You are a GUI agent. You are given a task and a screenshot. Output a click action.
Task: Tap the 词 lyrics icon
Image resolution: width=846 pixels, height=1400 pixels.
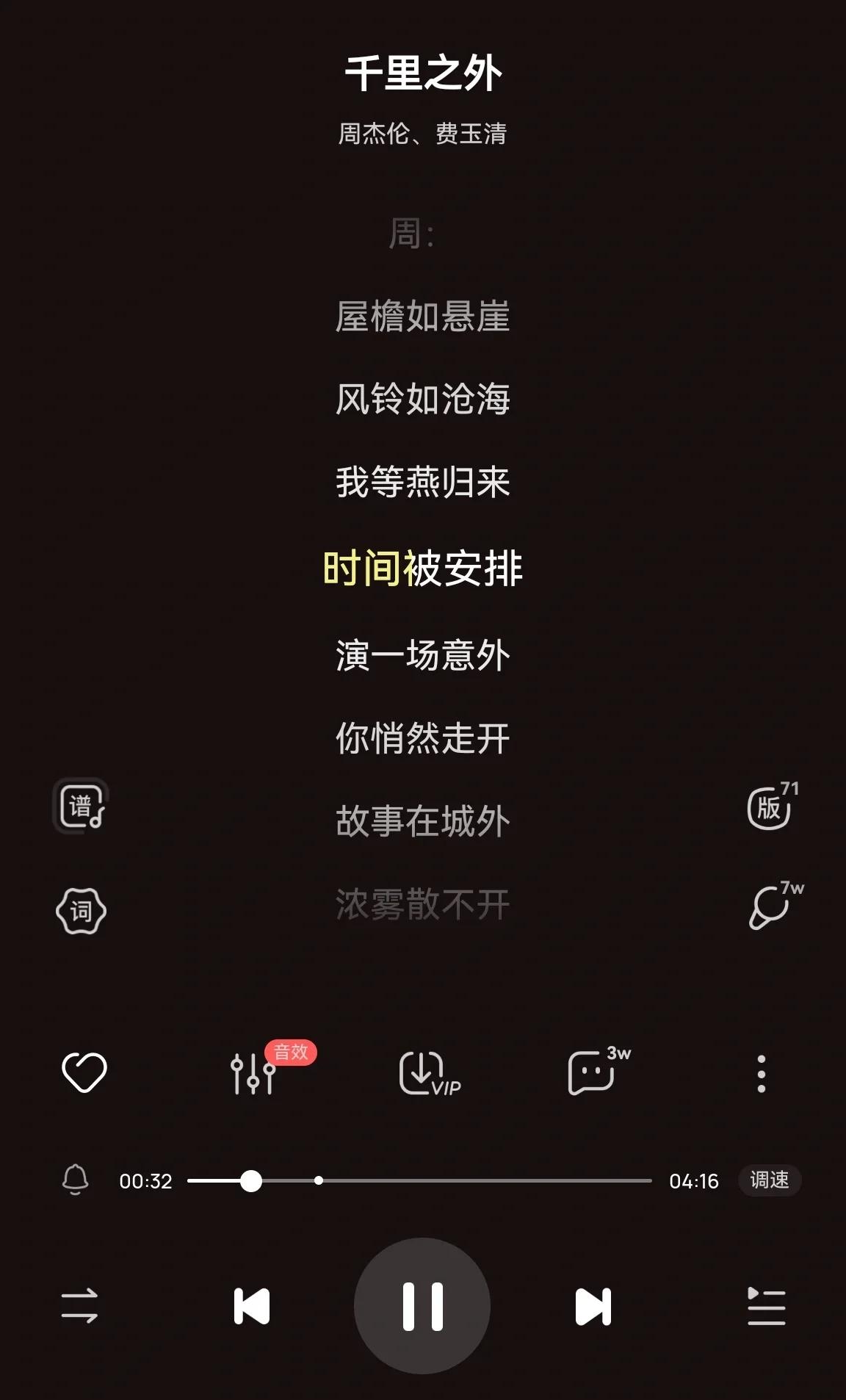(81, 911)
